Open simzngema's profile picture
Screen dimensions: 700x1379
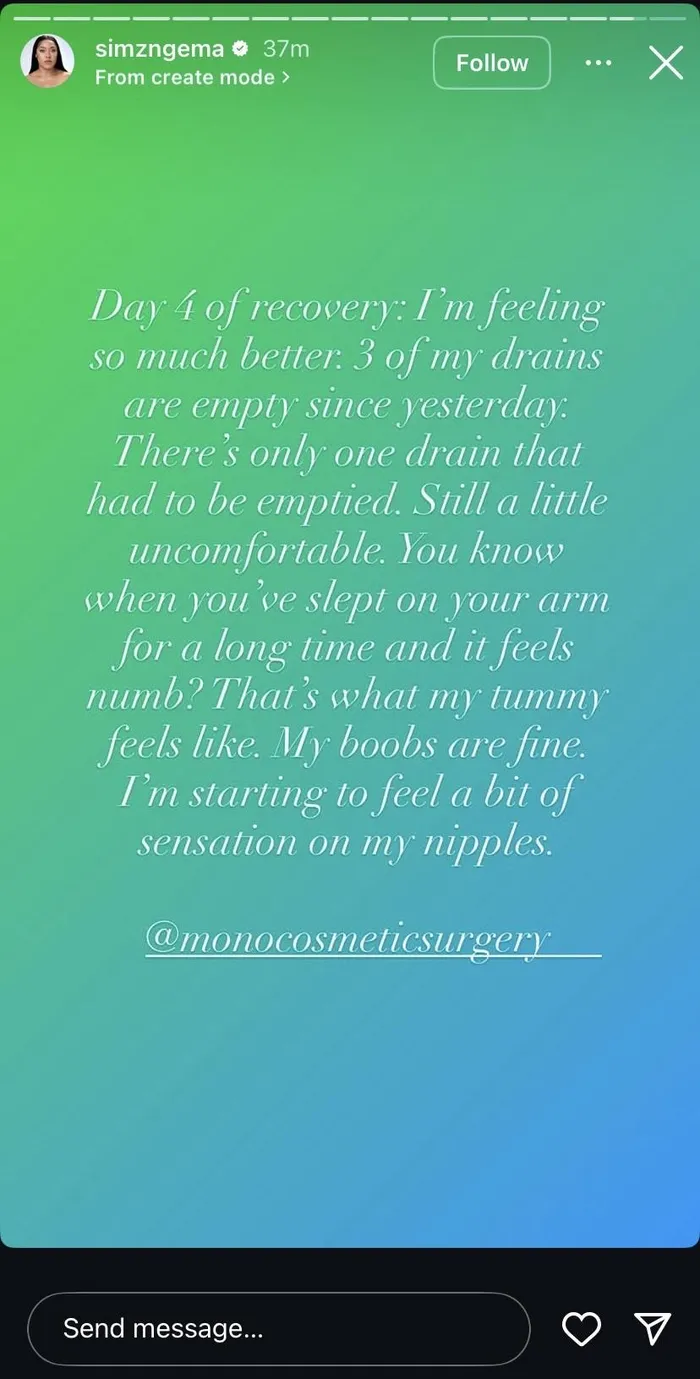click(47, 62)
